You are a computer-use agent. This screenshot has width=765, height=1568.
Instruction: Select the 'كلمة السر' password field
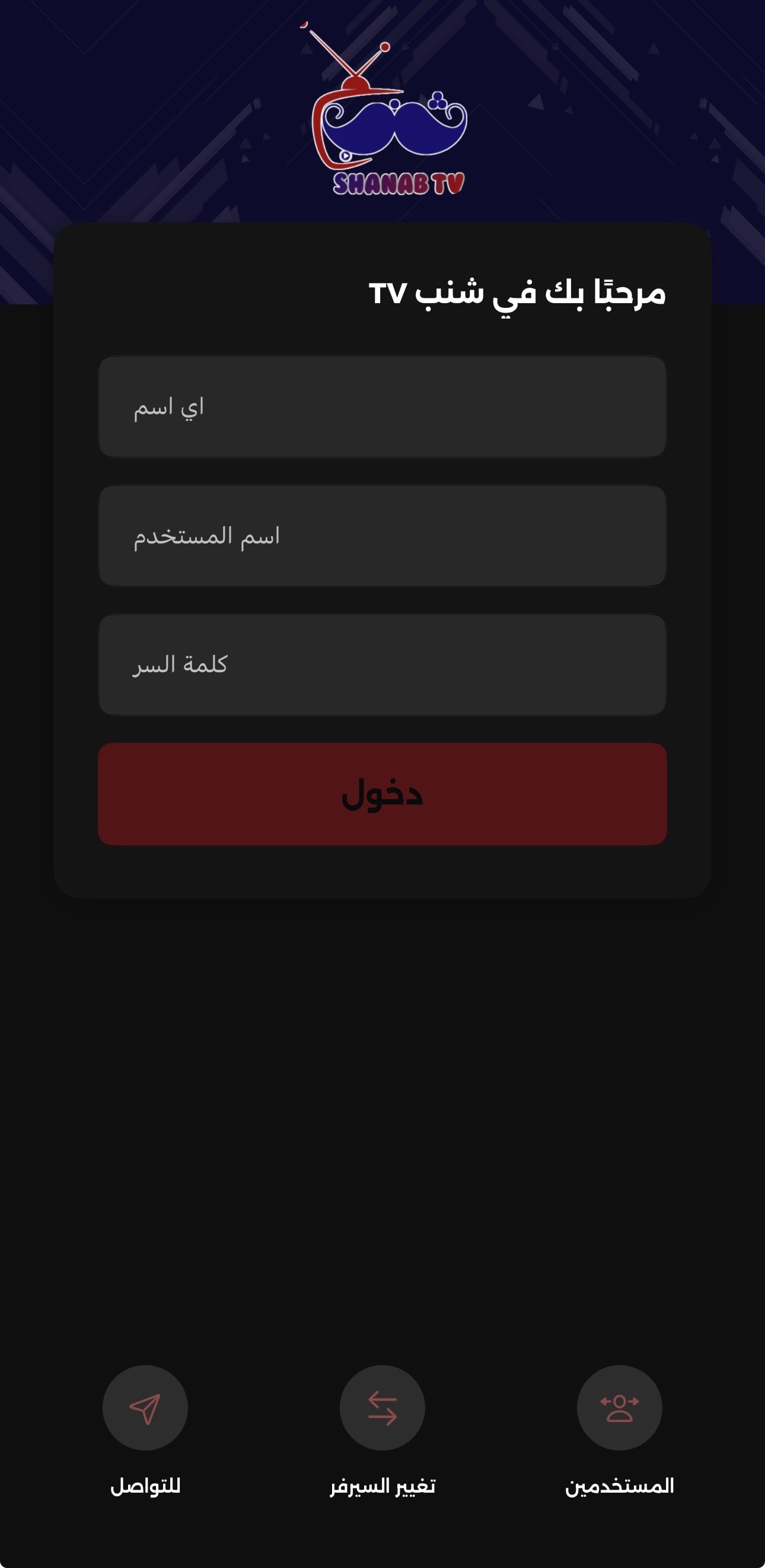(x=382, y=664)
